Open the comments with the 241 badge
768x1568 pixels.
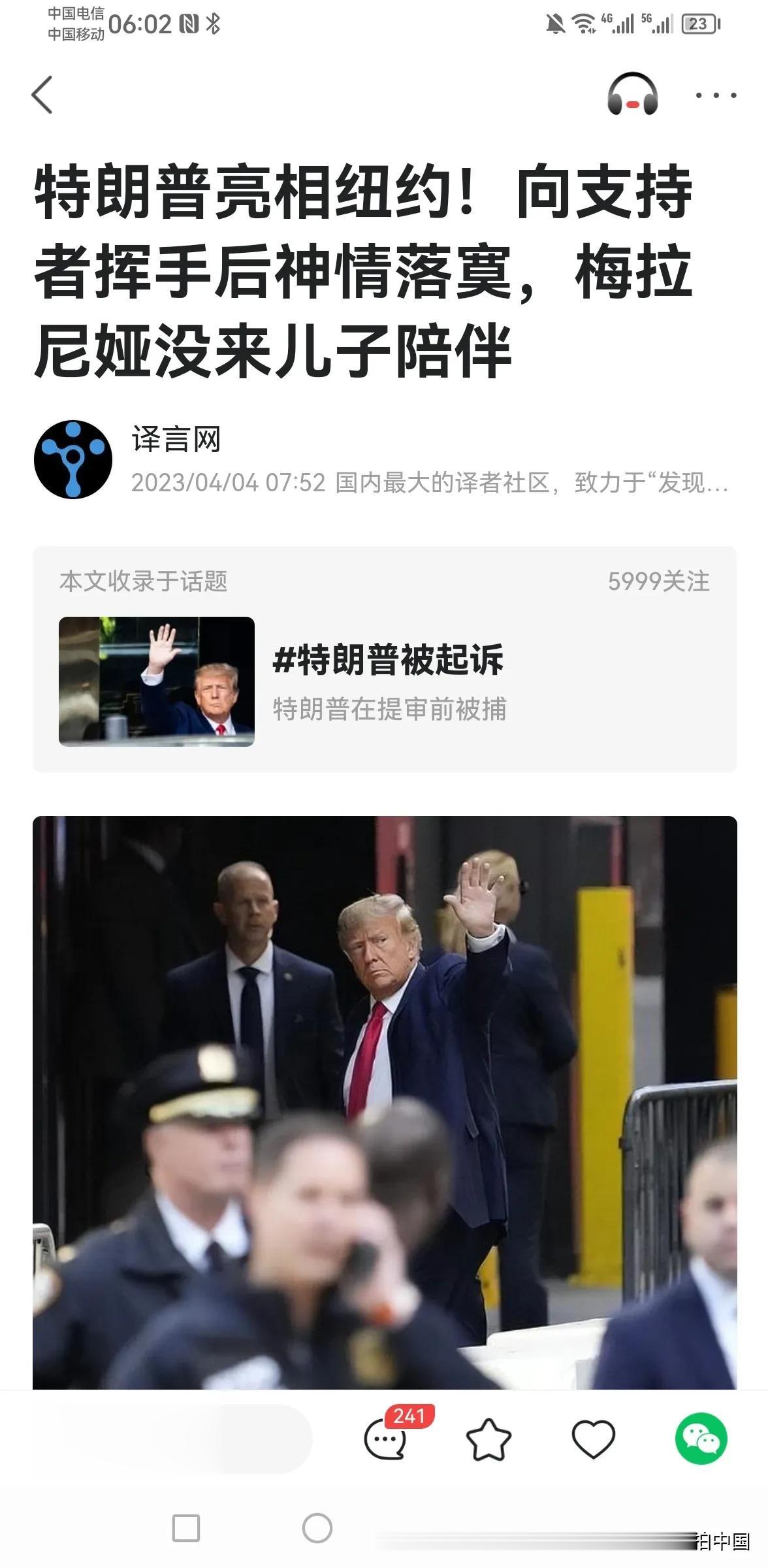(387, 1439)
